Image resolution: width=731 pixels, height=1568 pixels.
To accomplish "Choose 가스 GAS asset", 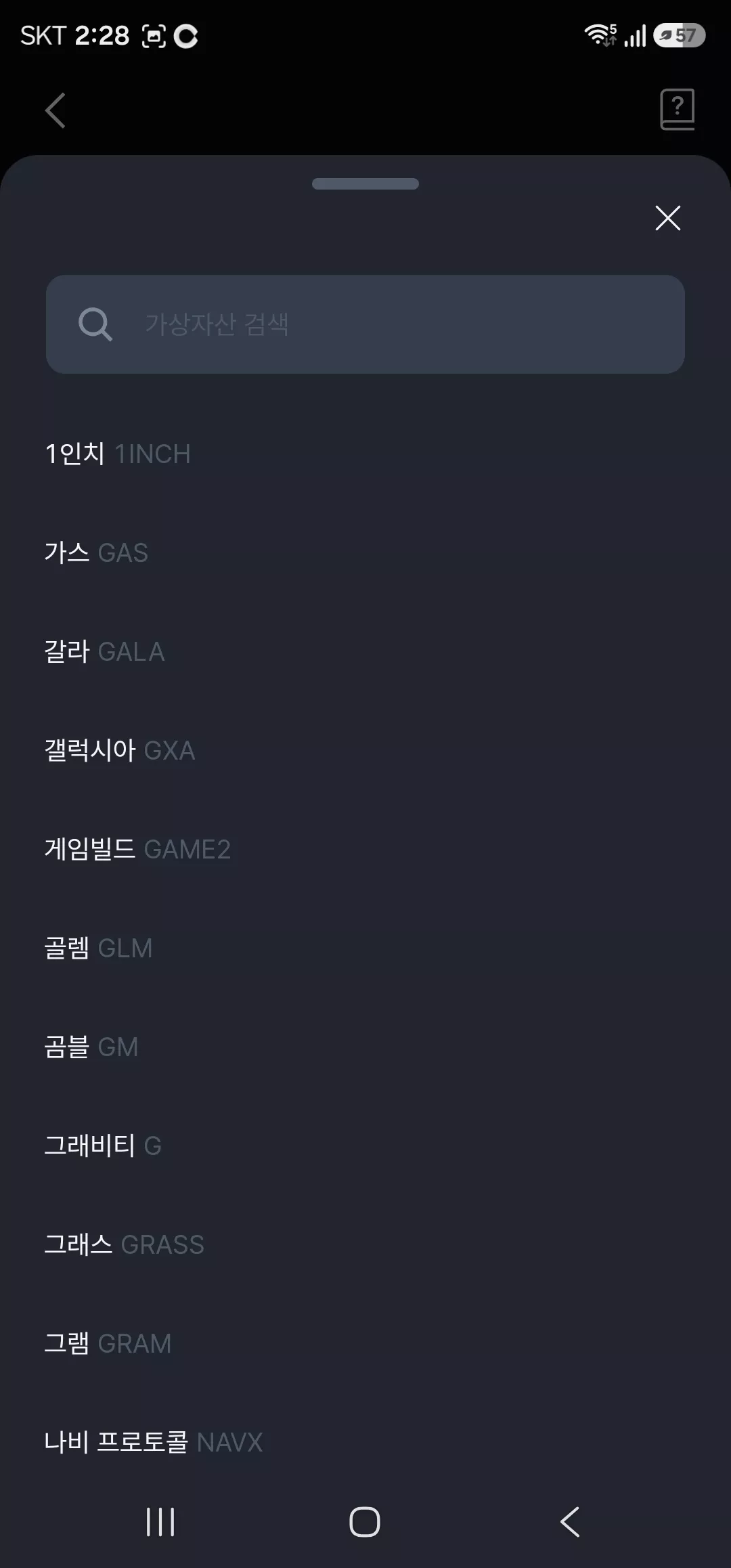I will point(365,552).
